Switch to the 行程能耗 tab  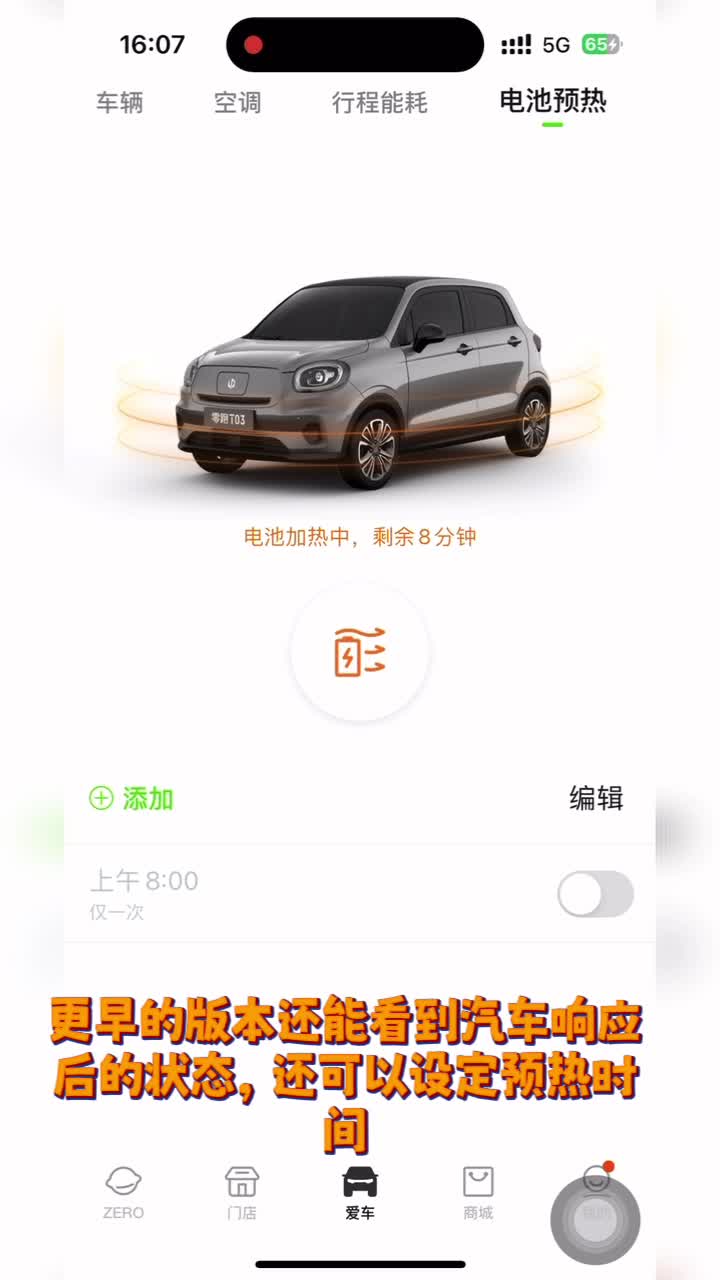[380, 103]
